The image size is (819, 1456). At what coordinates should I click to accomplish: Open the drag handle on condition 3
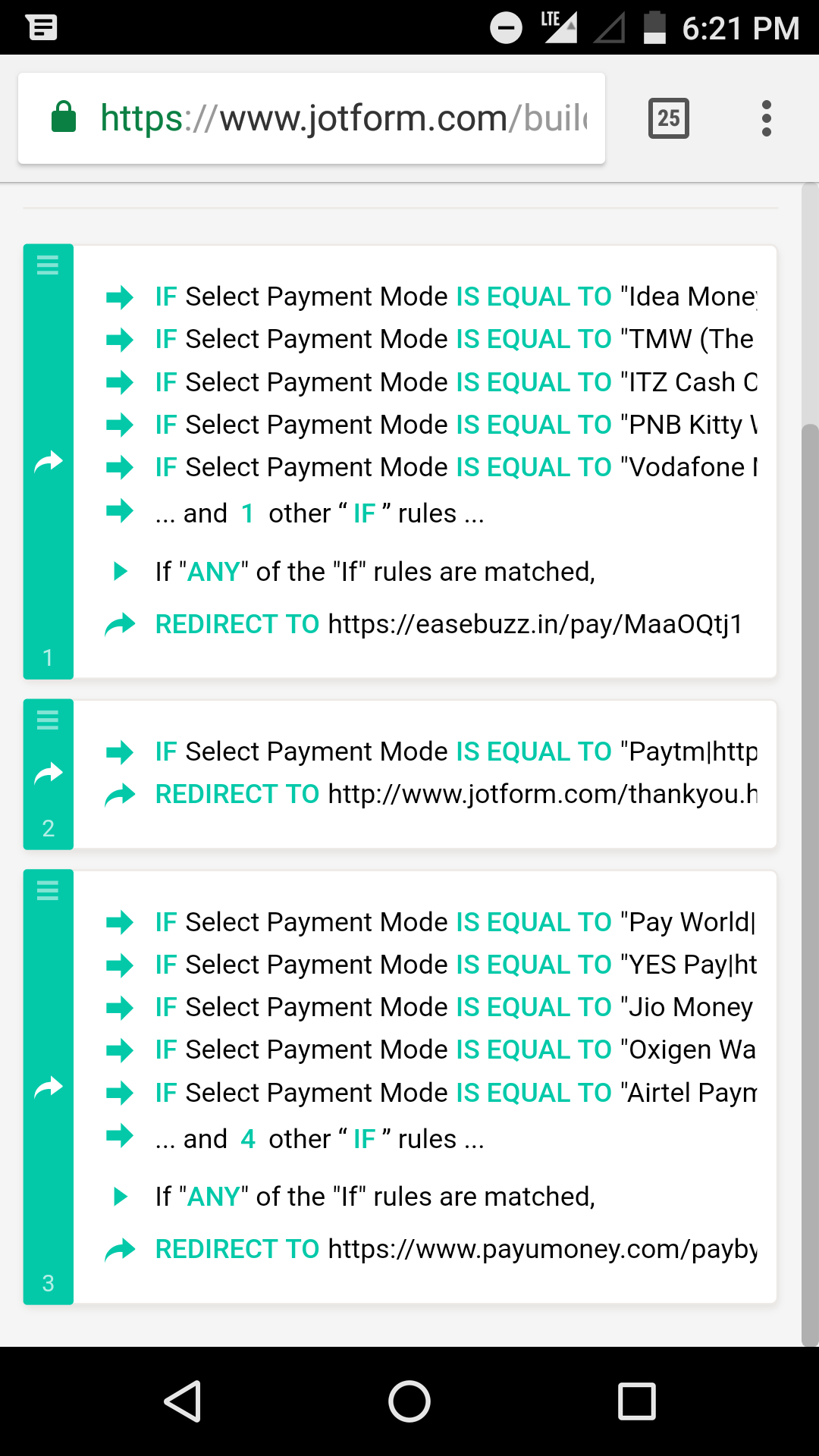pos(48,891)
